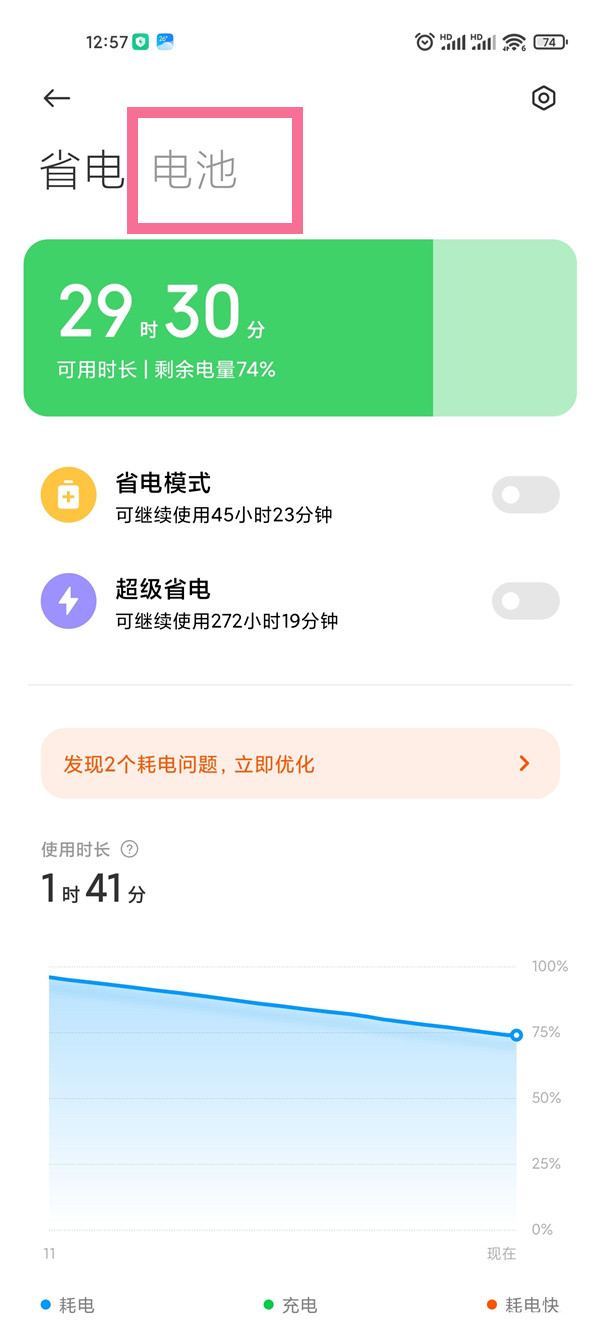Image resolution: width=600 pixels, height=1333 pixels.
Task: Open battery settings hexagon icon
Action: coord(543,98)
